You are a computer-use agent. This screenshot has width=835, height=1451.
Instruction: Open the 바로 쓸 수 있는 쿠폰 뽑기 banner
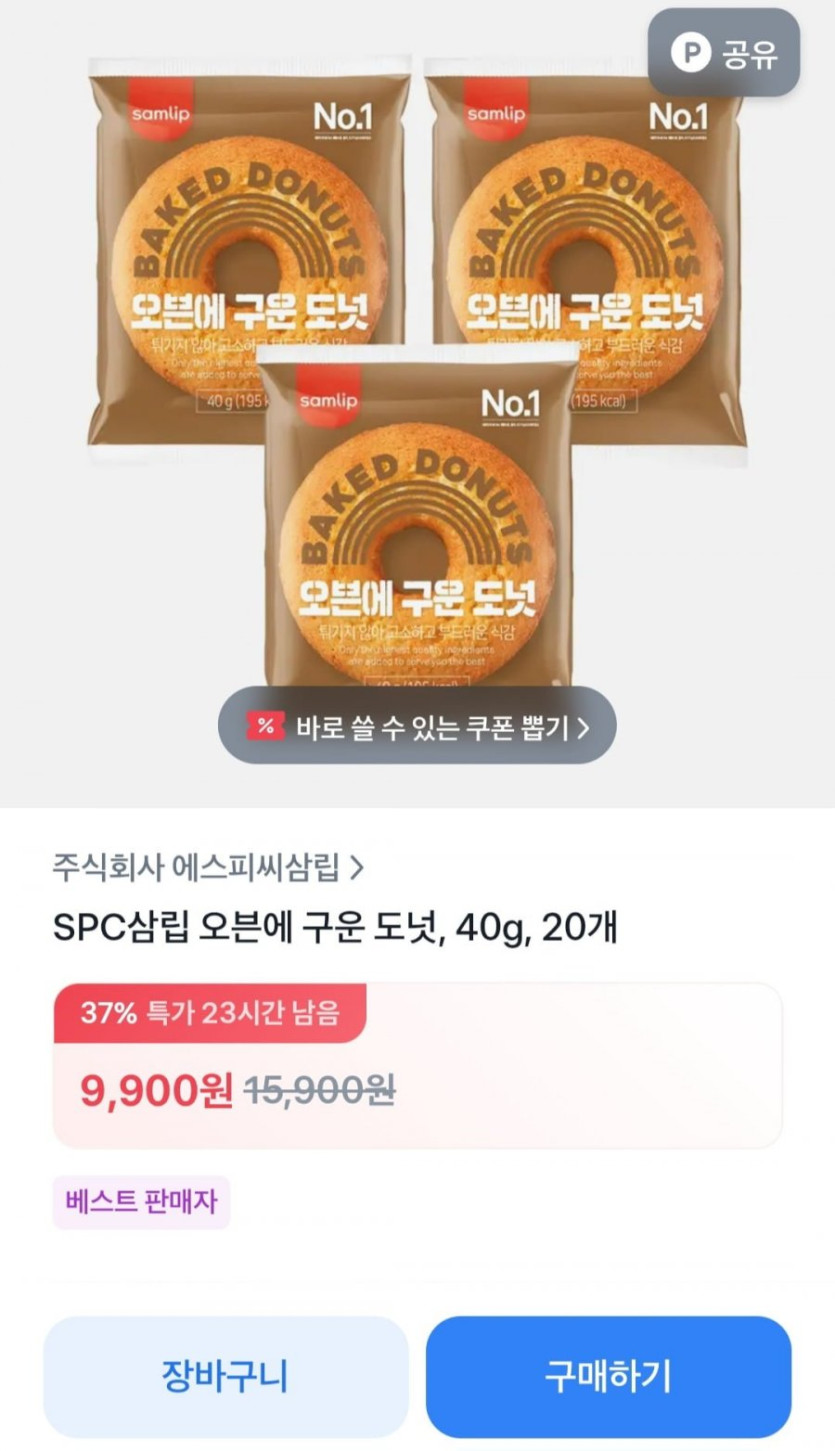[417, 726]
